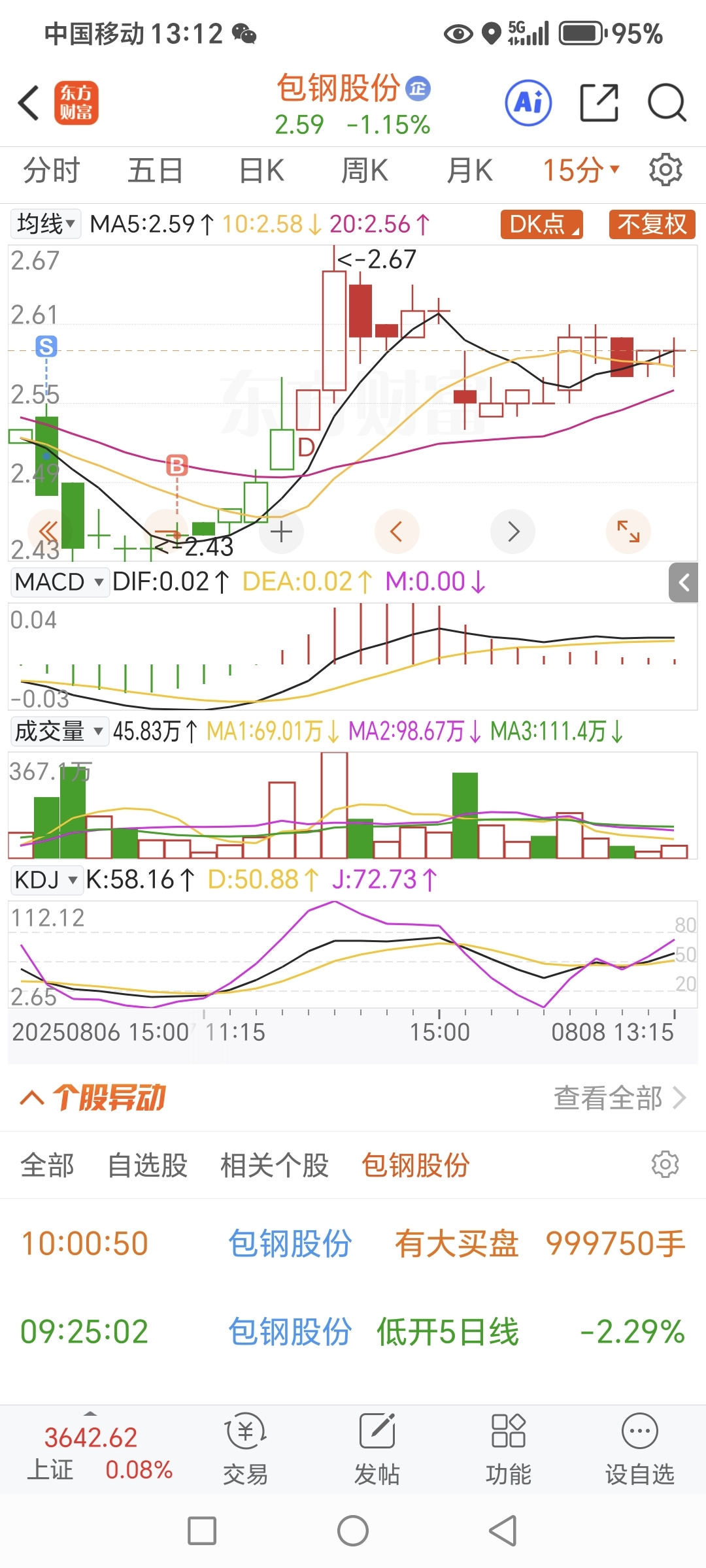Move chart cursor right with arrow
706x1568 pixels.
513,532
